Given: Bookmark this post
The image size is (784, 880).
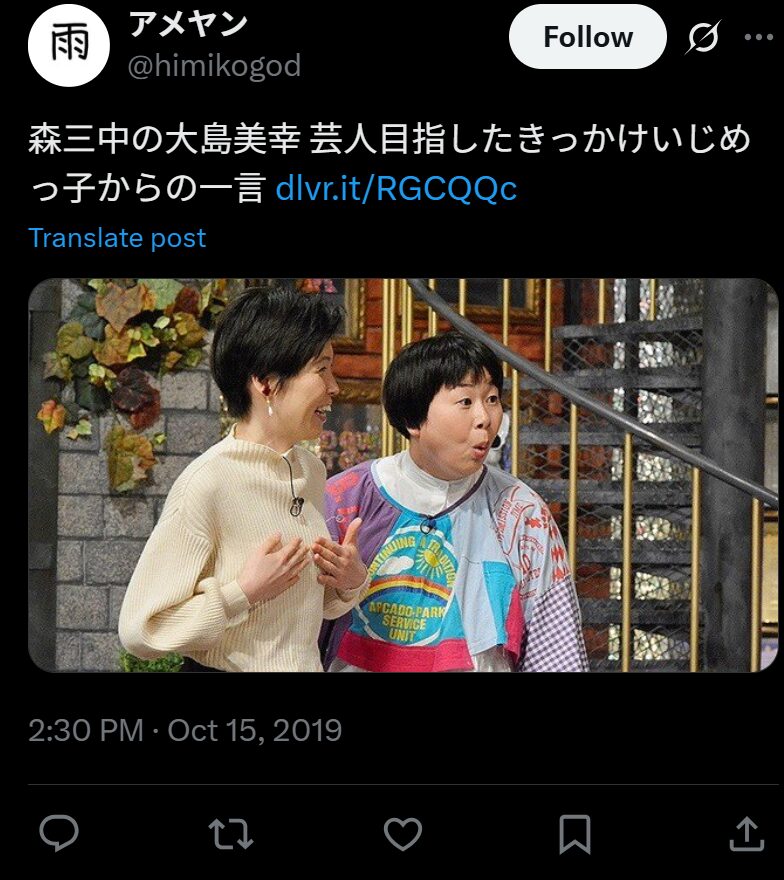Looking at the screenshot, I should click(x=575, y=832).
